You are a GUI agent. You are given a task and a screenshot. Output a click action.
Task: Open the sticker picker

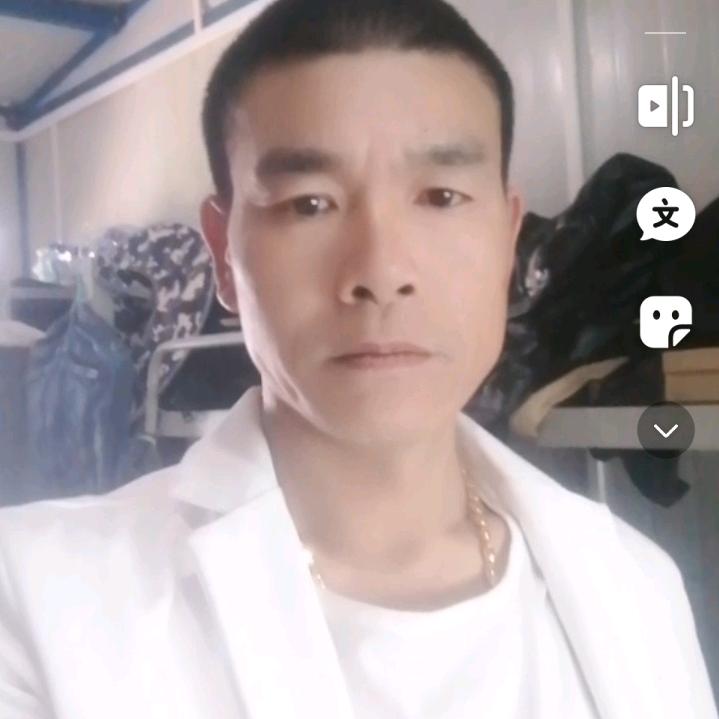pyautogui.click(x=666, y=322)
